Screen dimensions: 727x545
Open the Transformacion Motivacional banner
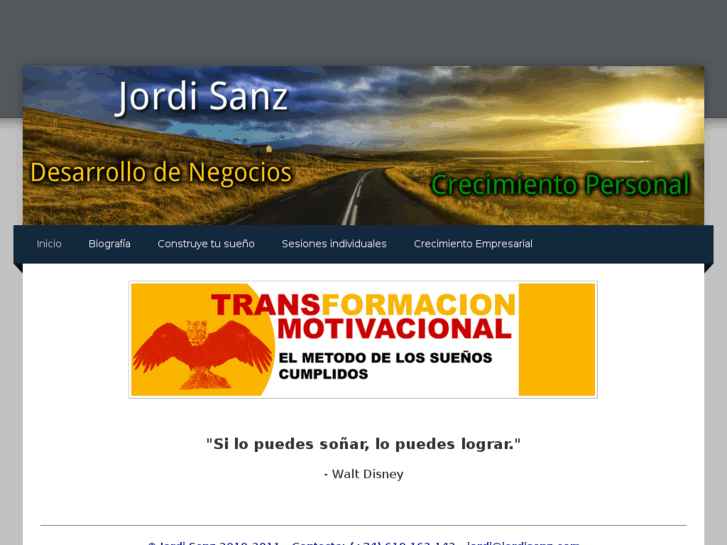coord(363,340)
